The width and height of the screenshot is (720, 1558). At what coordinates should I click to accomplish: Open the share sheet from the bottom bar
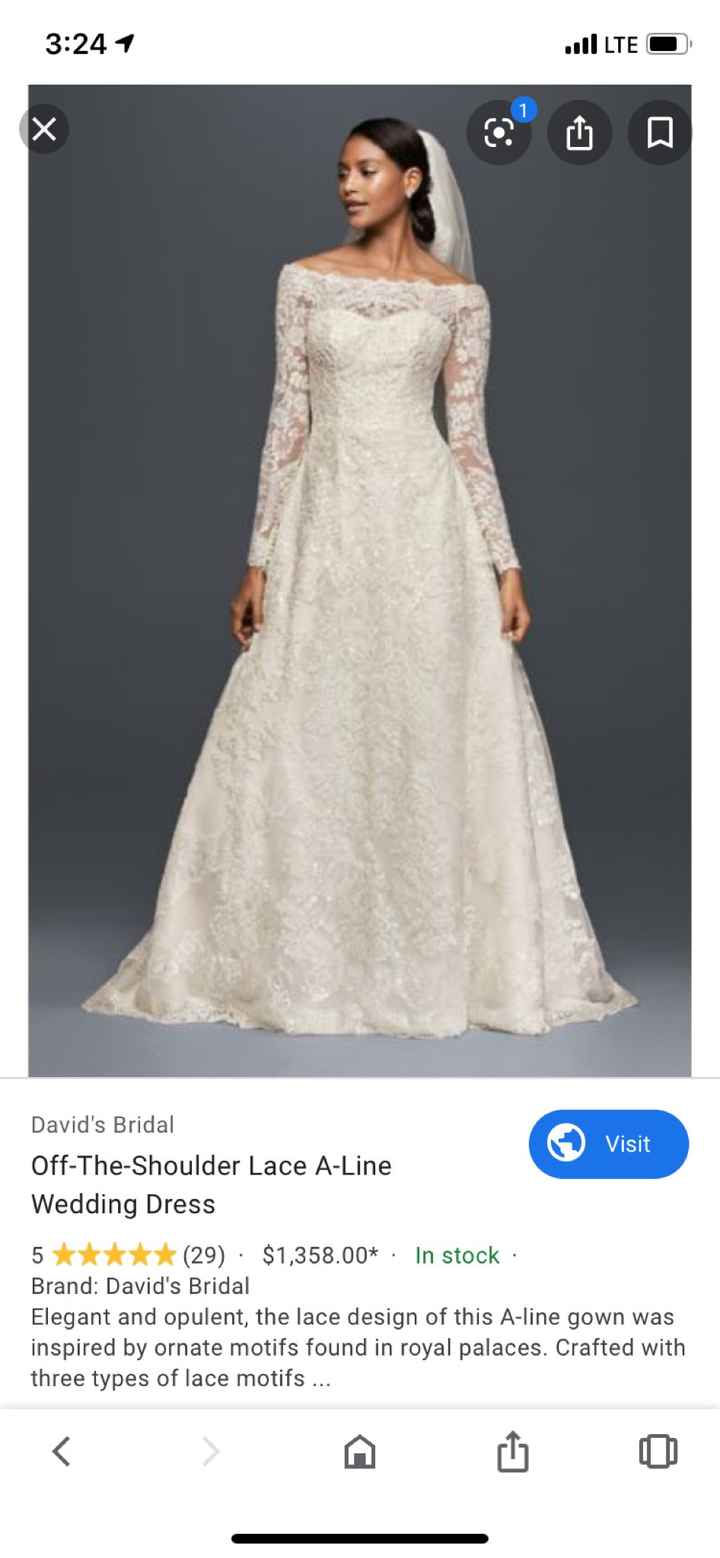[x=512, y=1453]
